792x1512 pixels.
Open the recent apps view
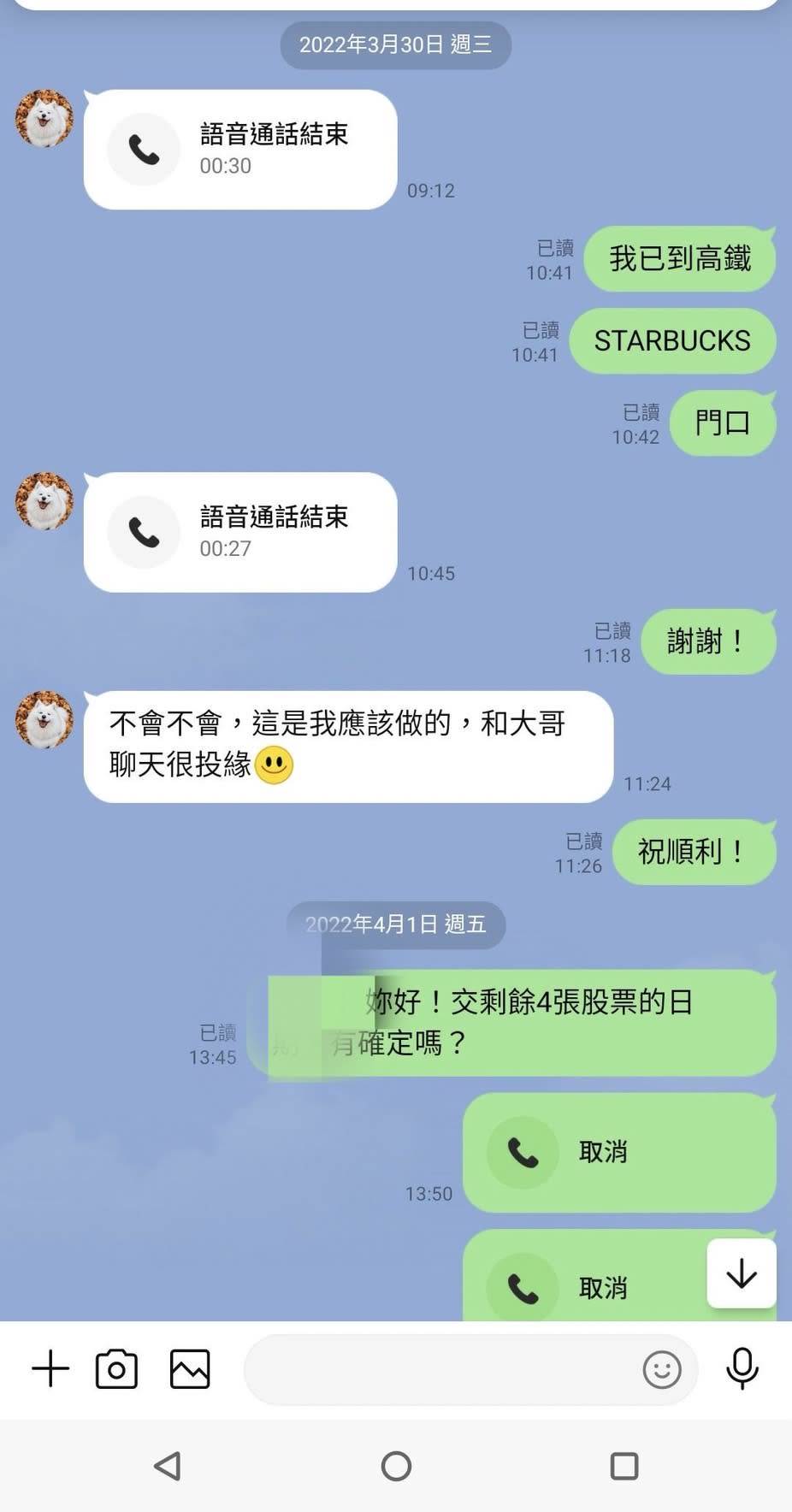(x=624, y=1466)
